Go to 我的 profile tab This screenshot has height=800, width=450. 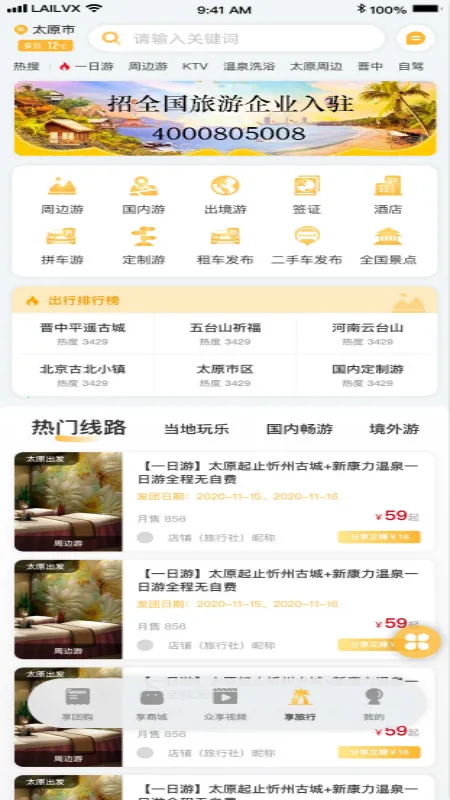point(373,704)
